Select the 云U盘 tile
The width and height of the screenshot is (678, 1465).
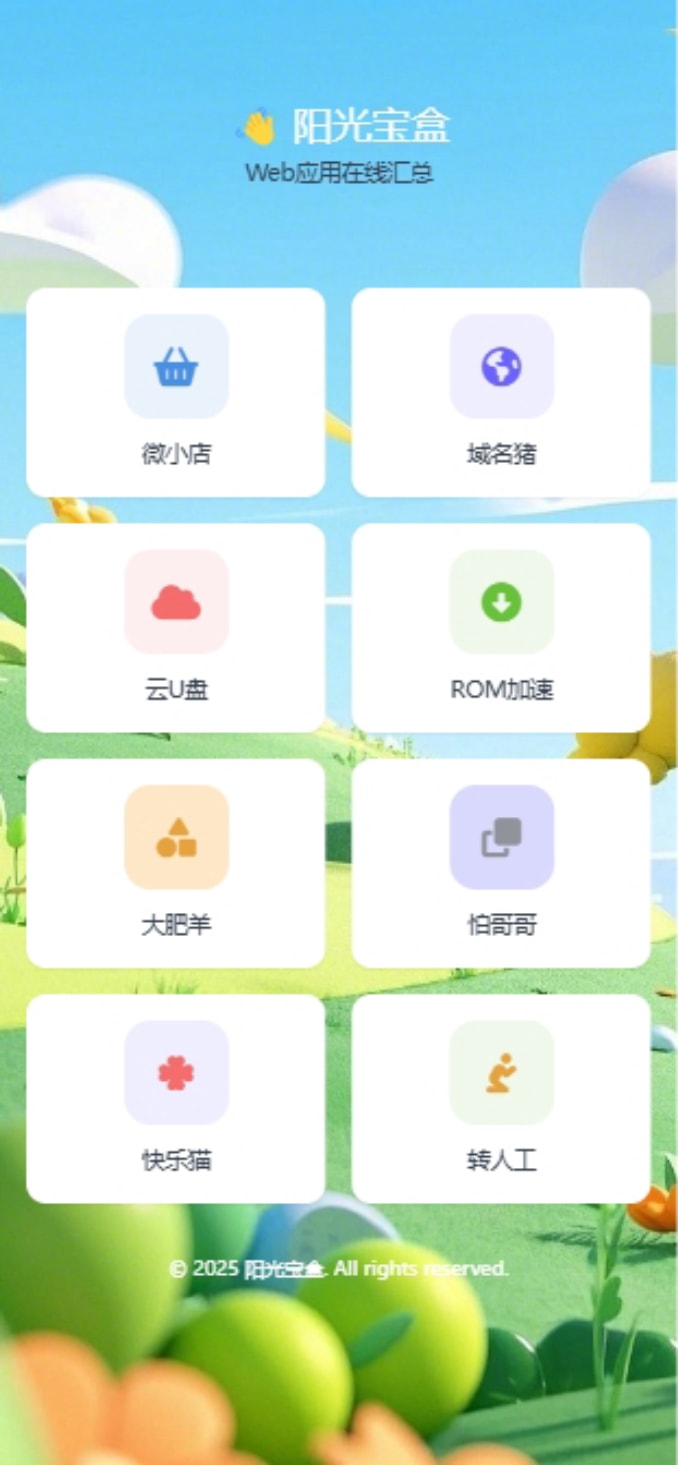coord(176,627)
